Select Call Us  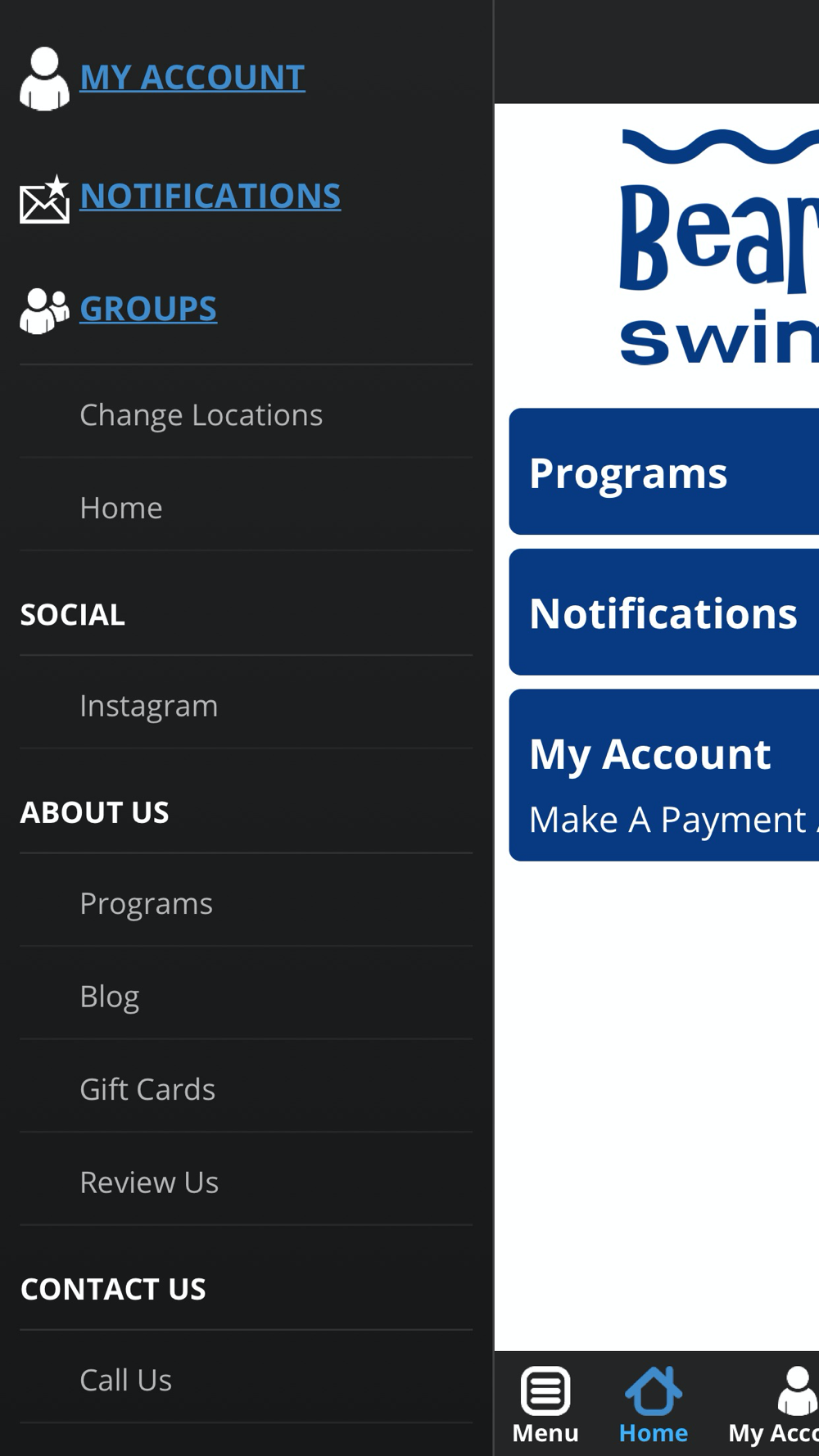246,1380
